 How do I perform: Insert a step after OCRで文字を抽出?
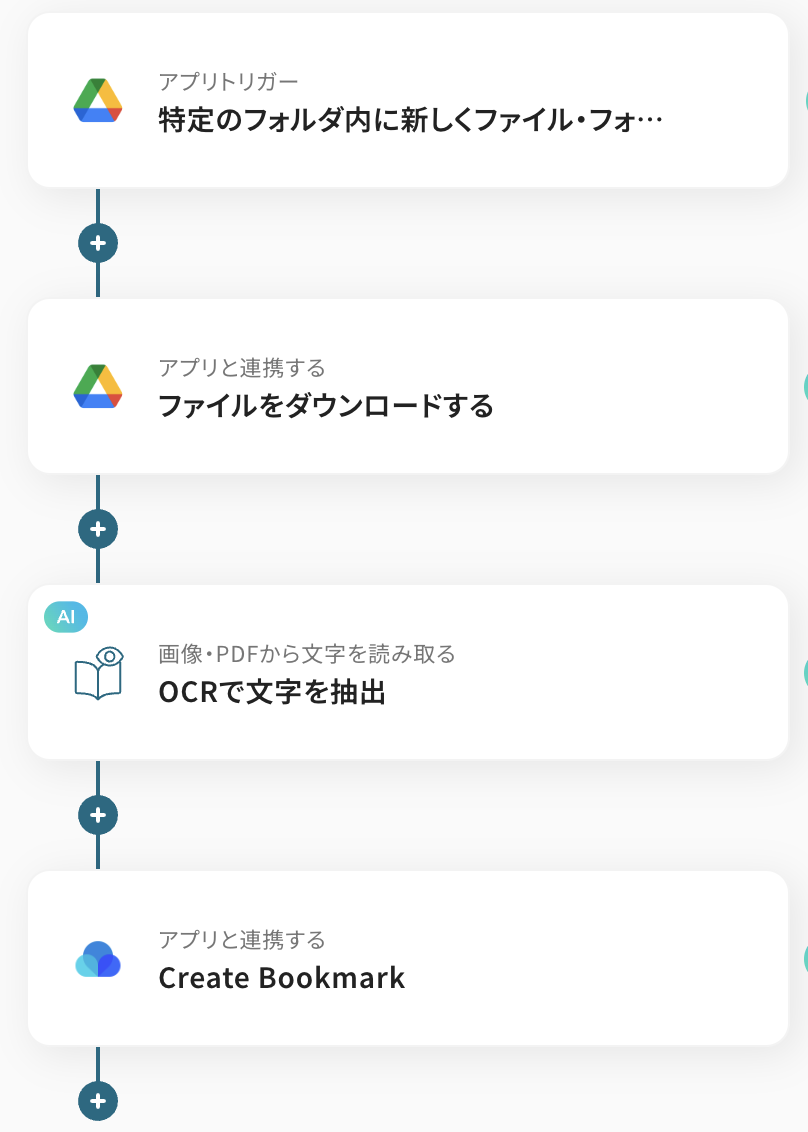pos(98,815)
